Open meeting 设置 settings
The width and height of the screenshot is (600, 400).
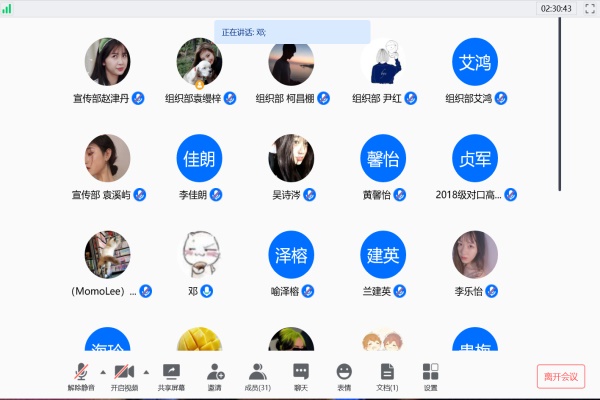click(430, 375)
